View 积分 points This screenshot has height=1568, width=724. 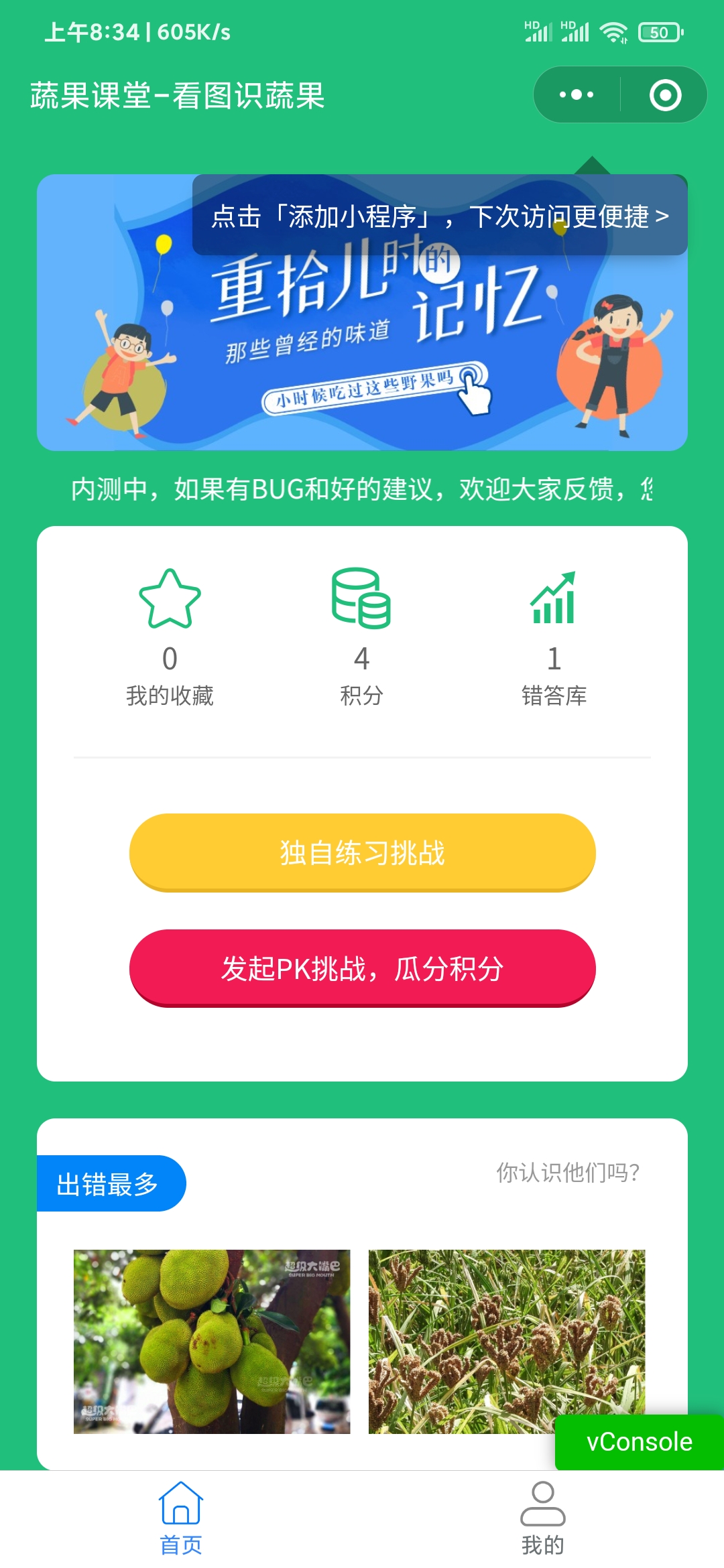tap(361, 638)
